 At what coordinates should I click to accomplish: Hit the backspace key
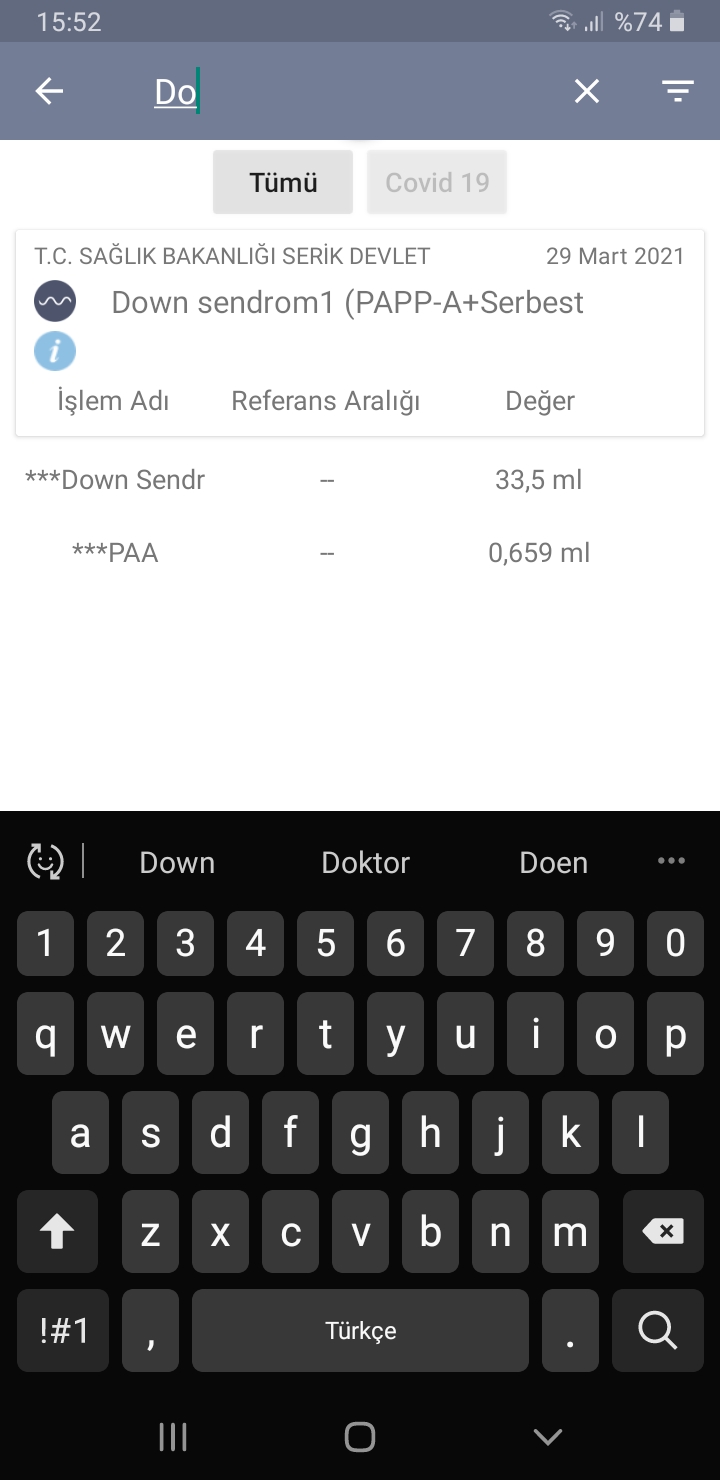(x=662, y=1232)
